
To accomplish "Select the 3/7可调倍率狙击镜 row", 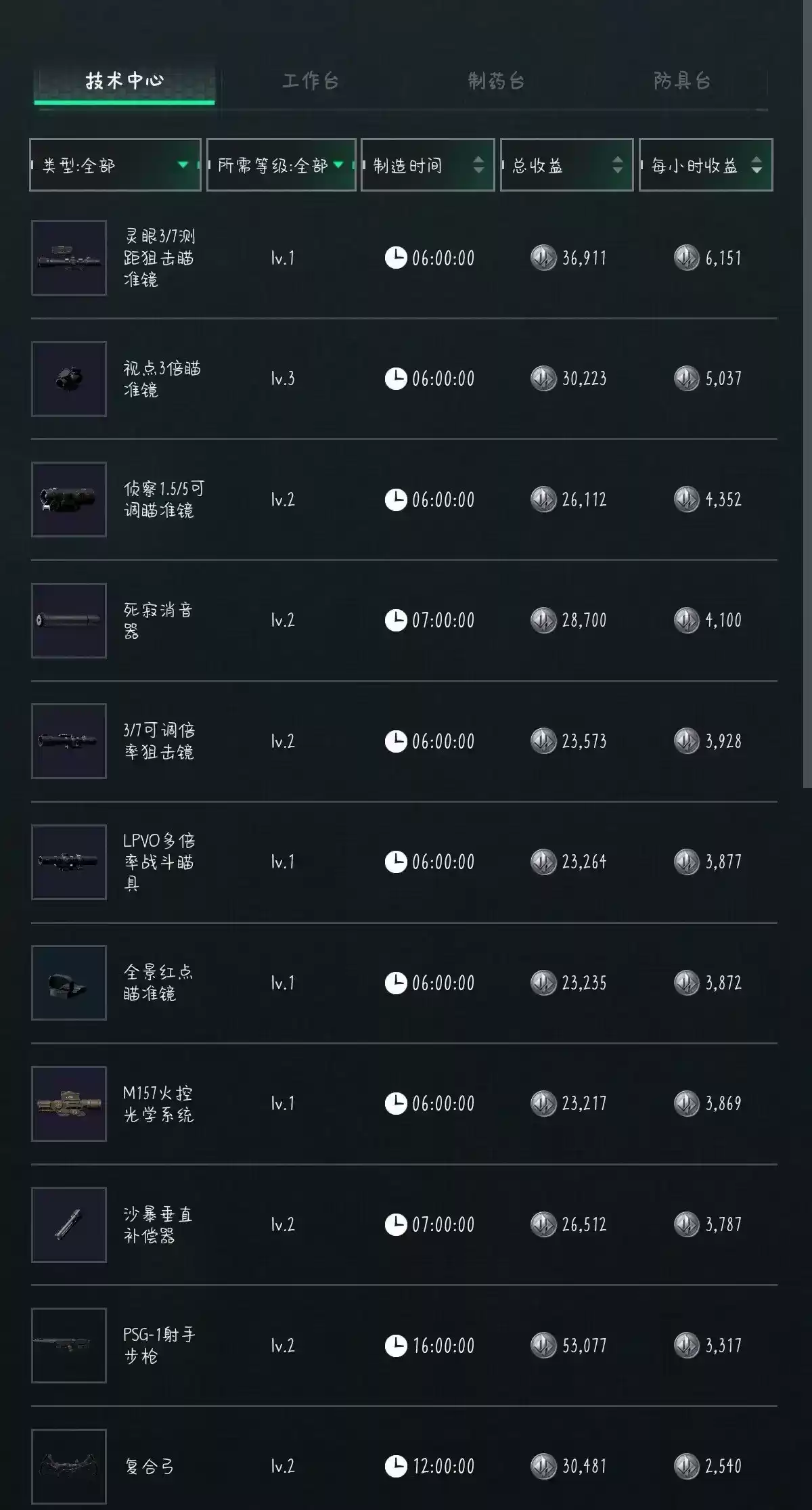I will [159, 741].
